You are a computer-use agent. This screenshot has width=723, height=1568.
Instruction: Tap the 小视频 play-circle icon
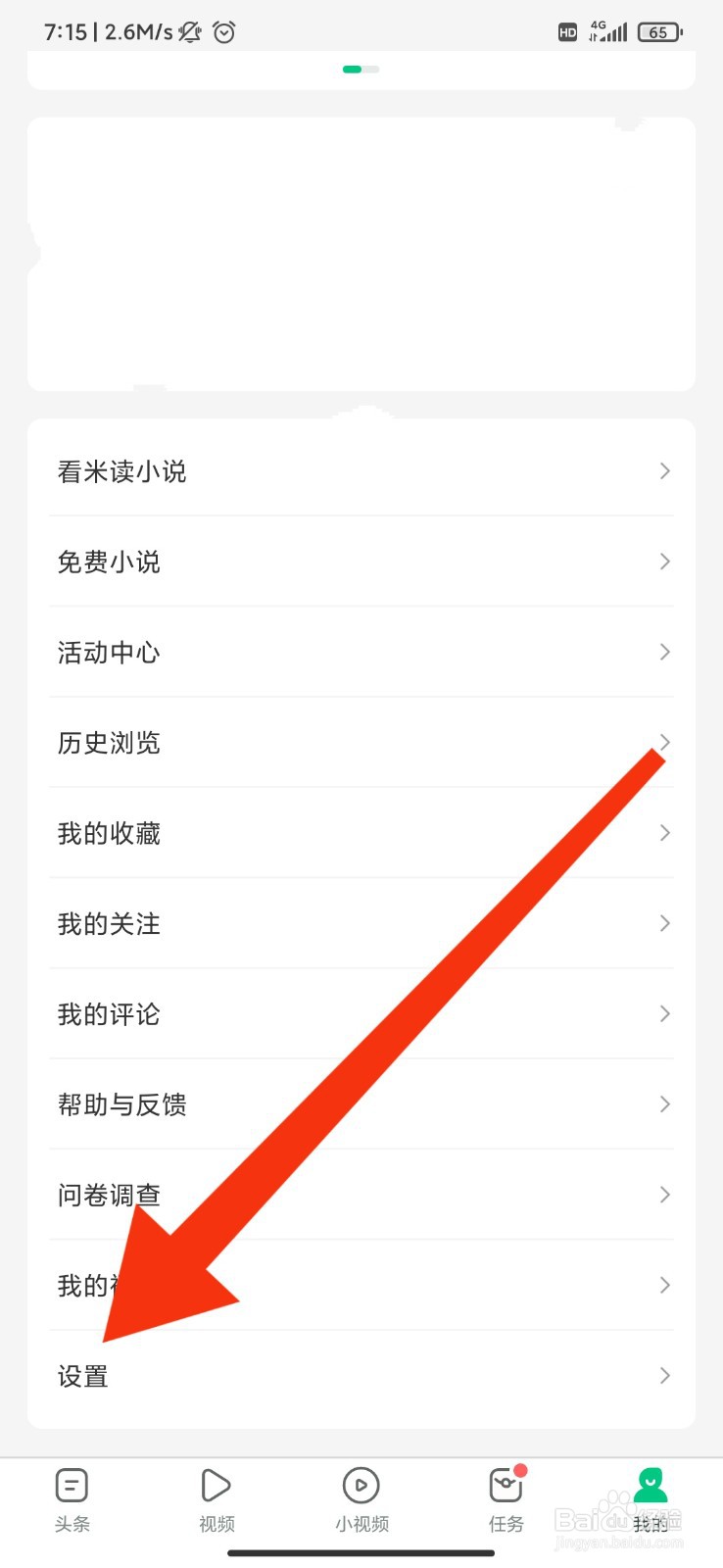(361, 1484)
